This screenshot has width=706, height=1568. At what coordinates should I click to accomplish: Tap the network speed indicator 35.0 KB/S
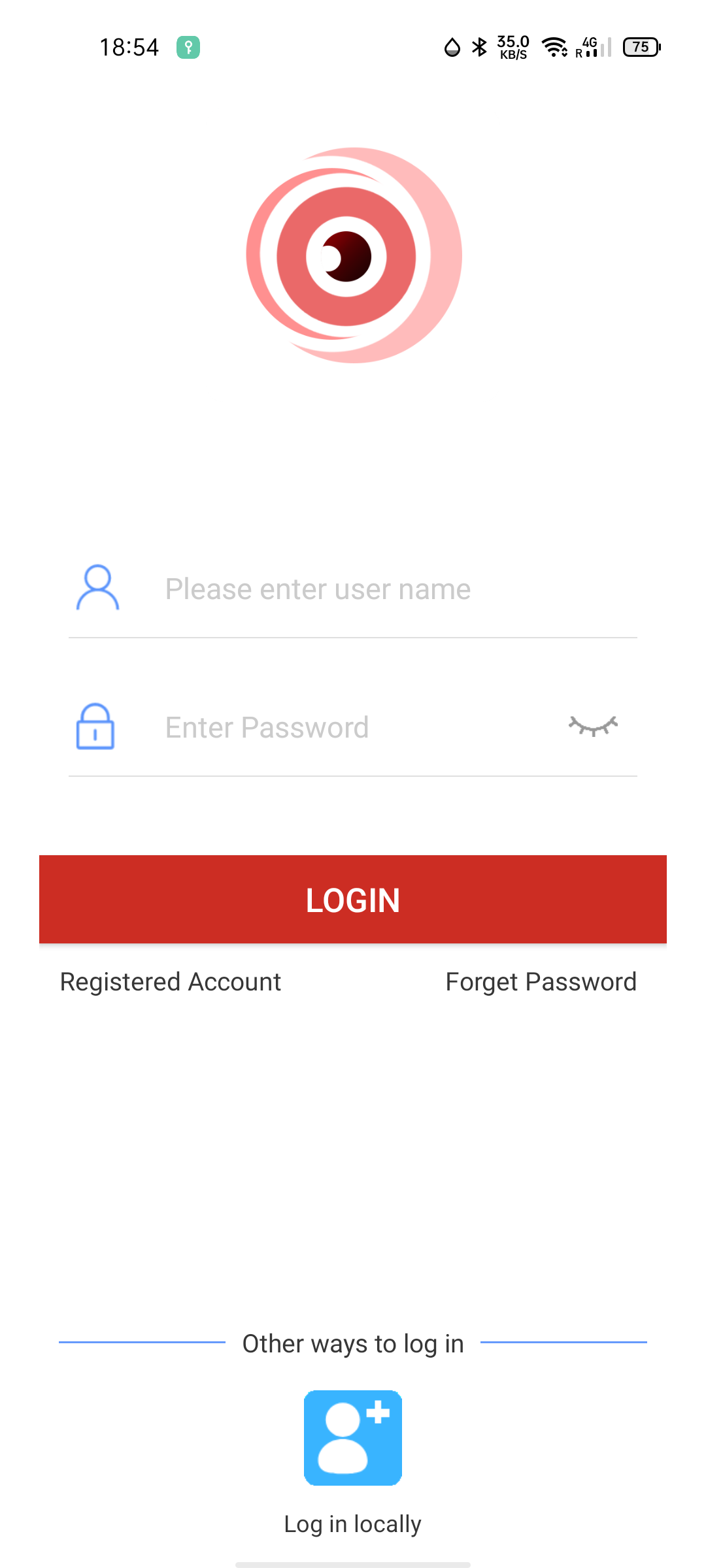point(513,47)
